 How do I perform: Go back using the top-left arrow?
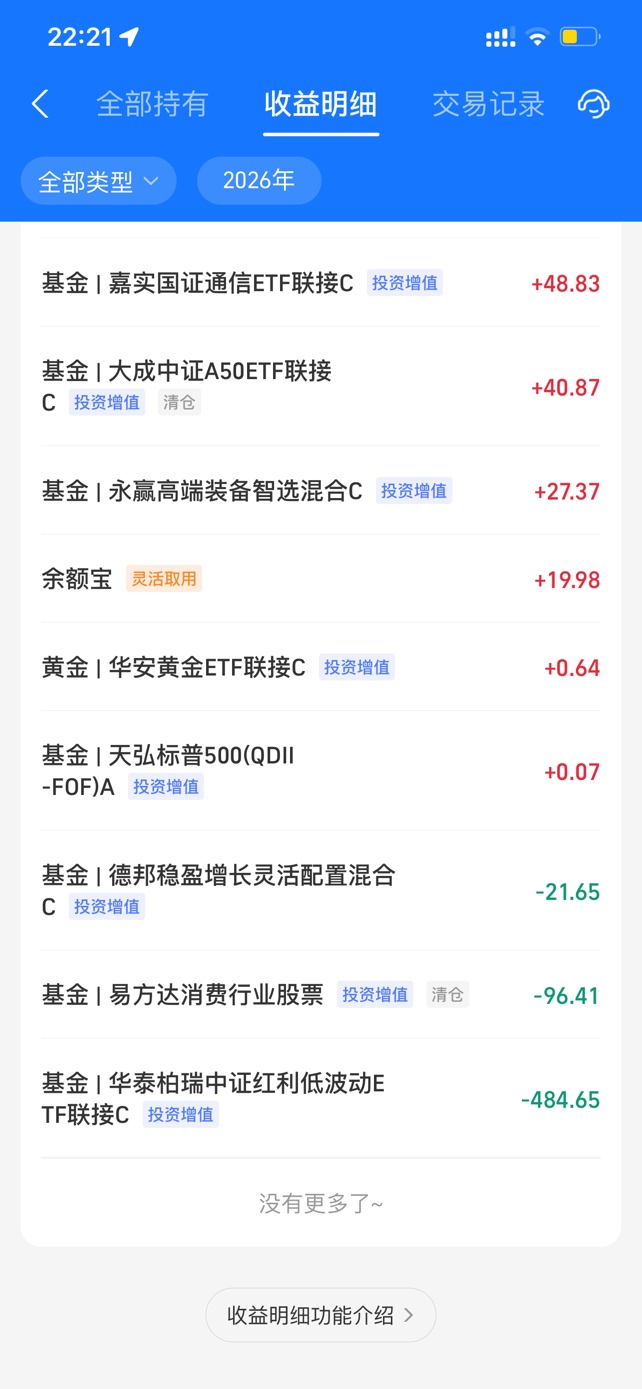pyautogui.click(x=40, y=104)
